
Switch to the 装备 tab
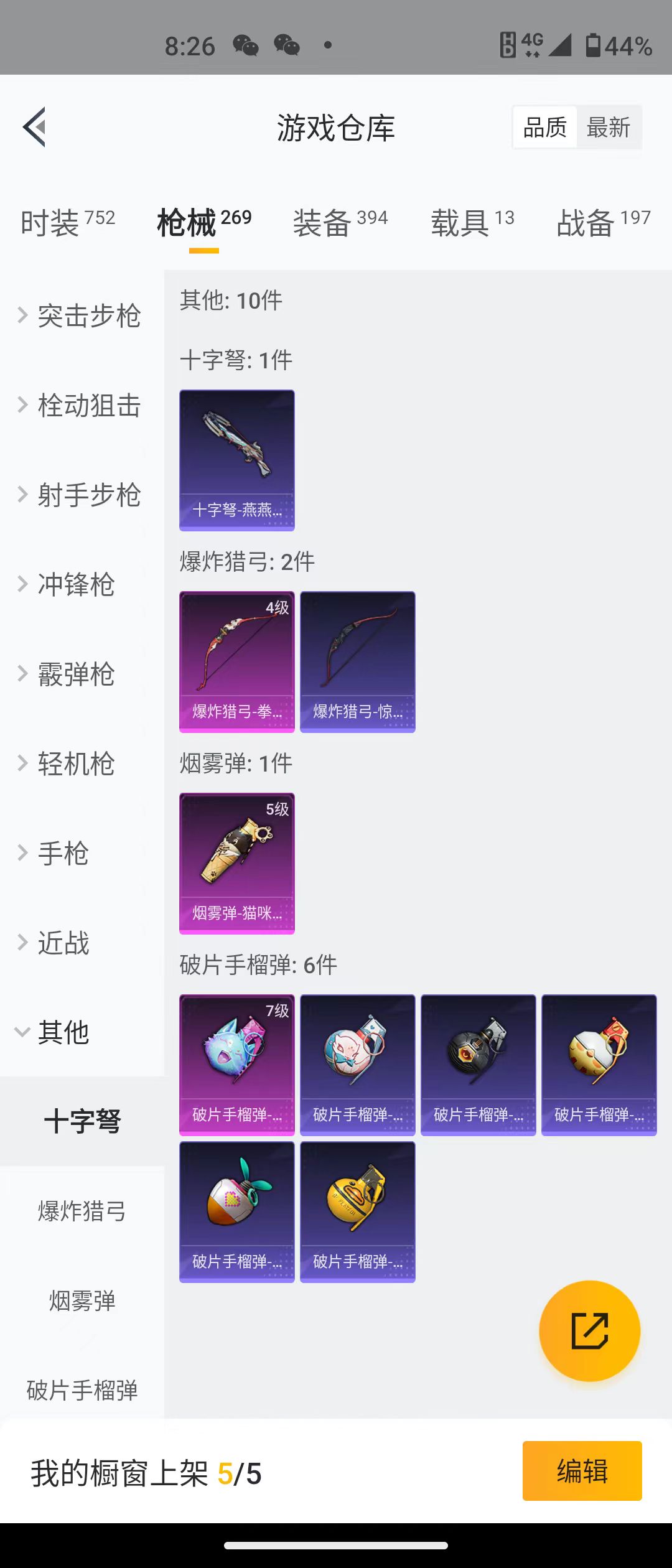pos(340,223)
